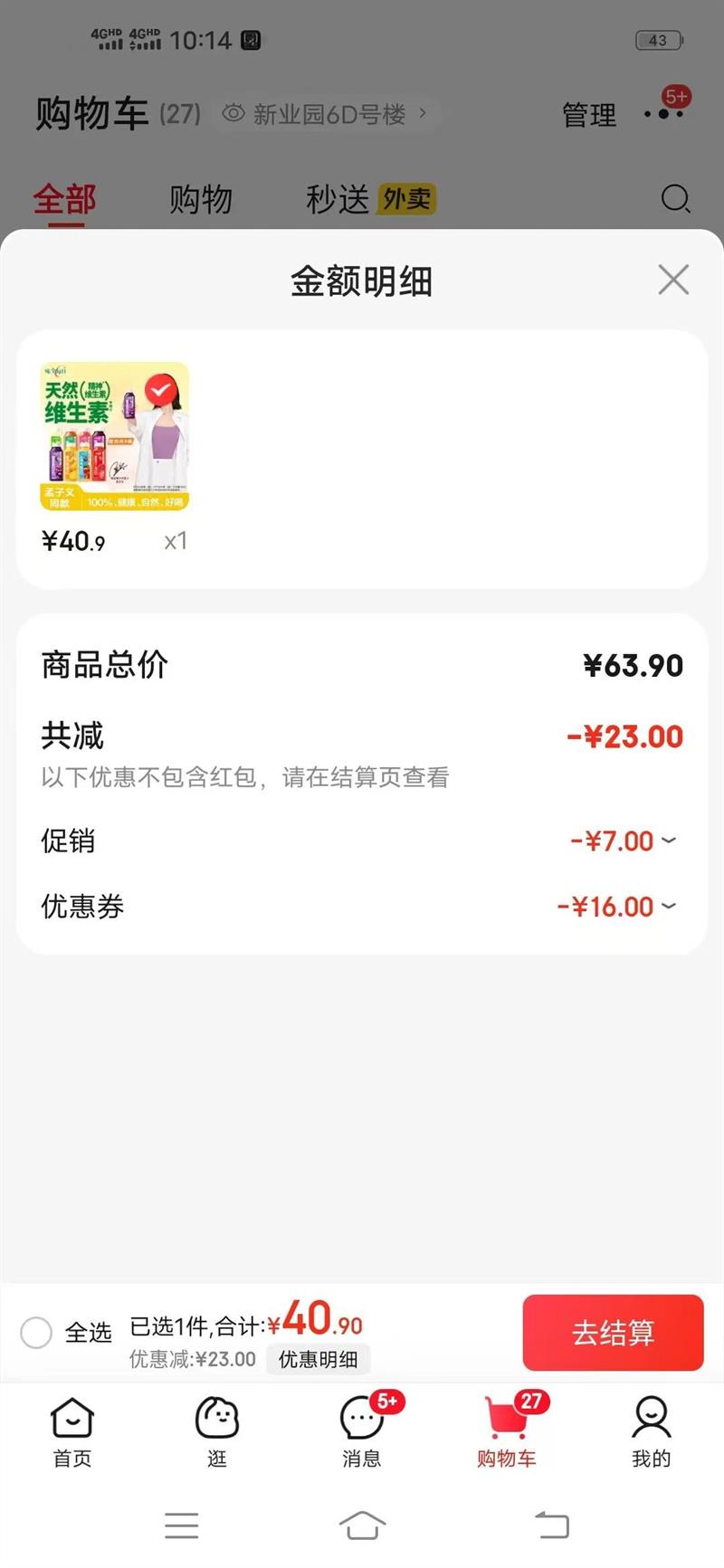Open the 我的 profile tab
Viewport: 724px width, 1568px height.
pos(651,1431)
